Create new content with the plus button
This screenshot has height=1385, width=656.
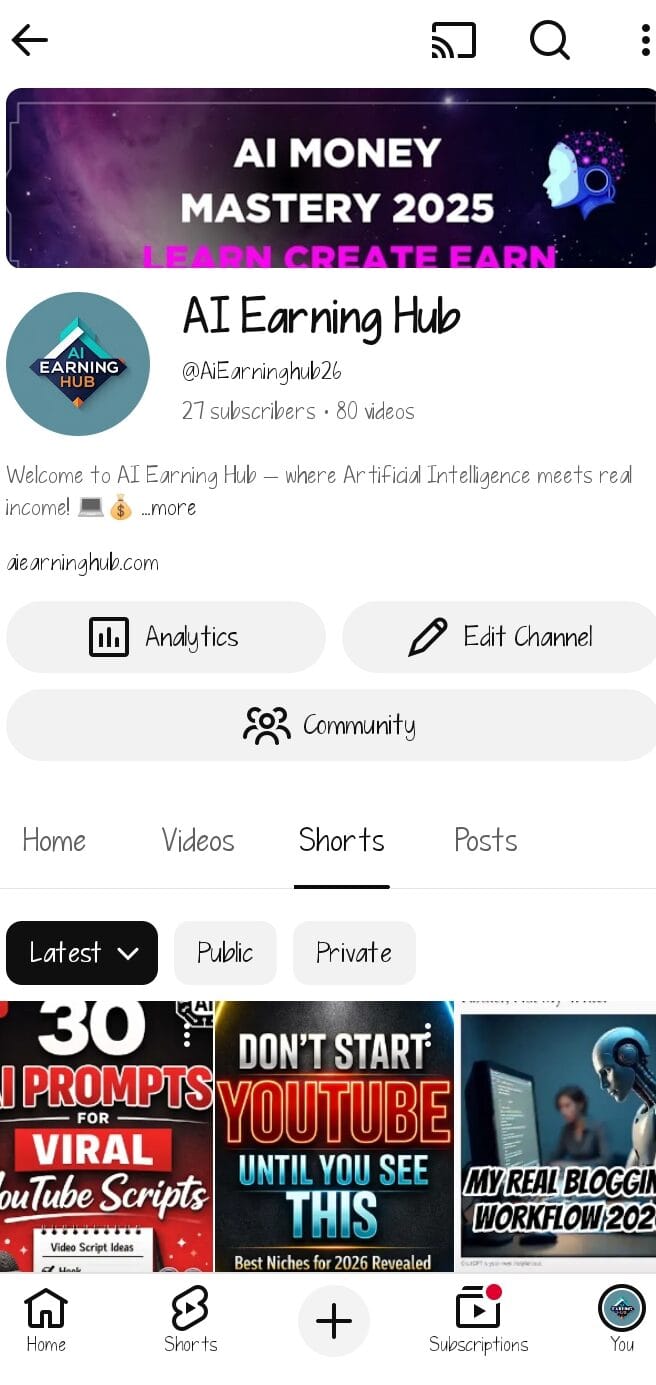333,1321
